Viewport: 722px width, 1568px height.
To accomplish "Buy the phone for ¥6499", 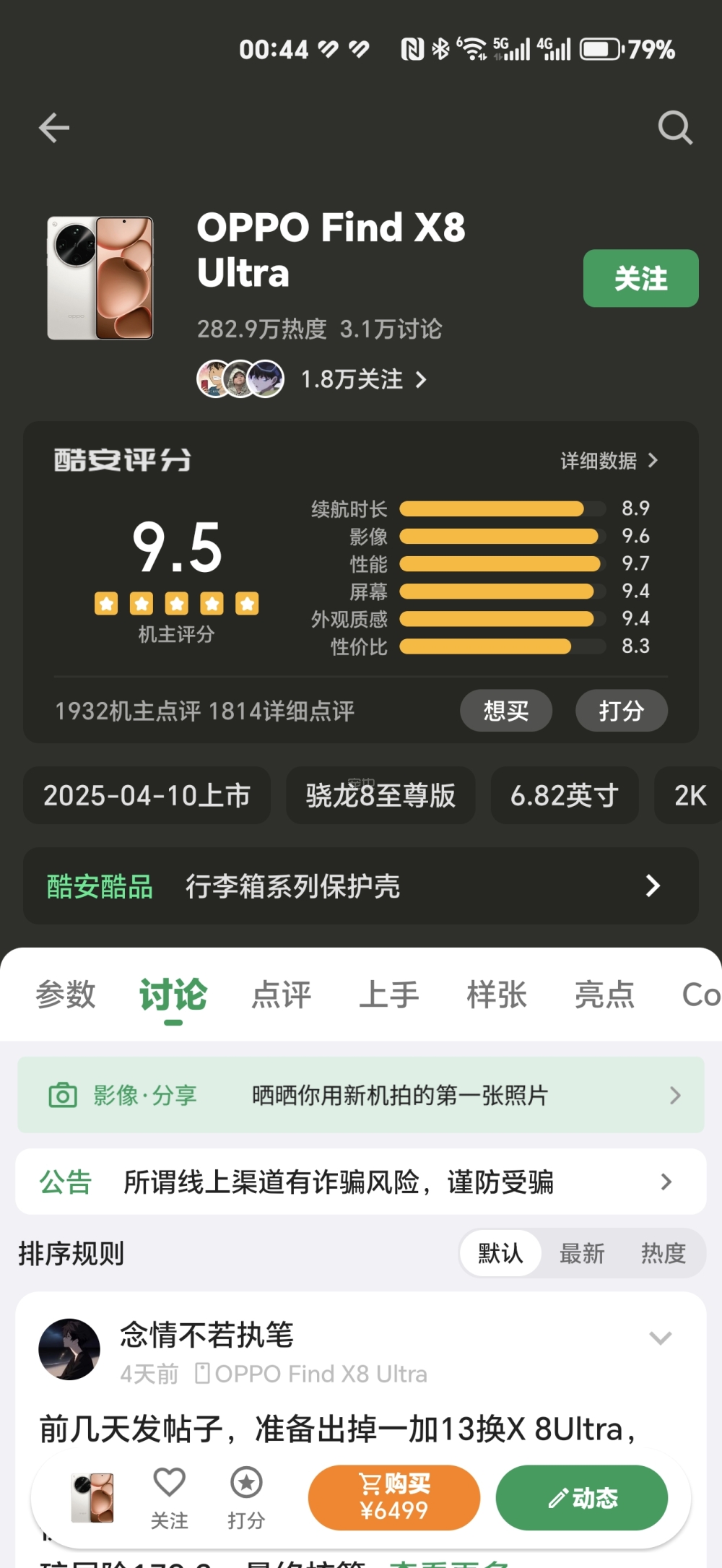I will pyautogui.click(x=394, y=1497).
